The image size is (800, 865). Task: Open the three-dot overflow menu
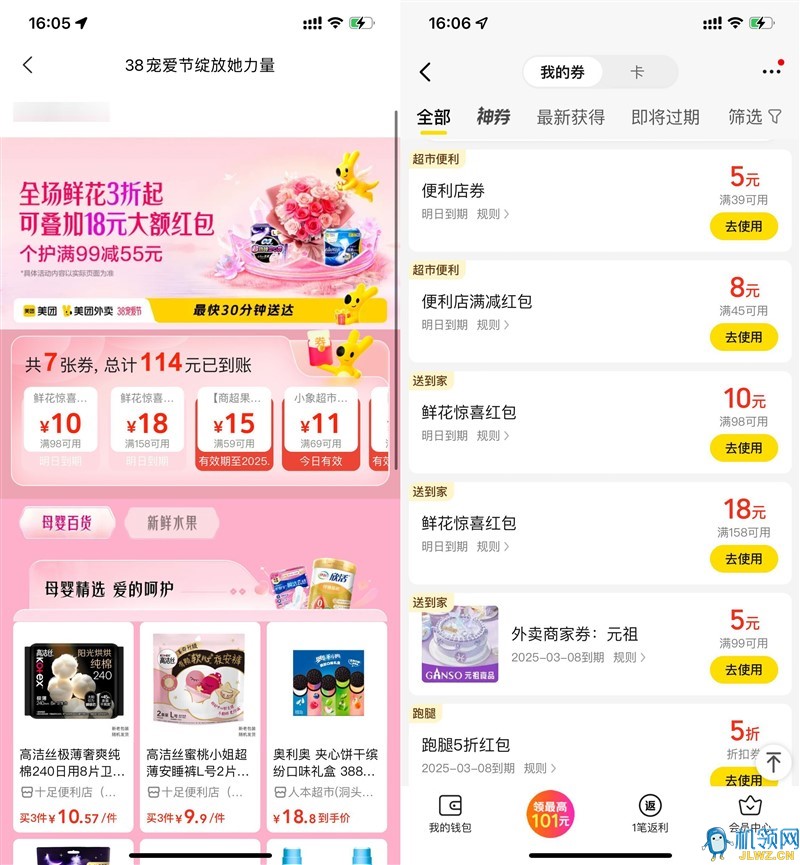click(x=771, y=71)
